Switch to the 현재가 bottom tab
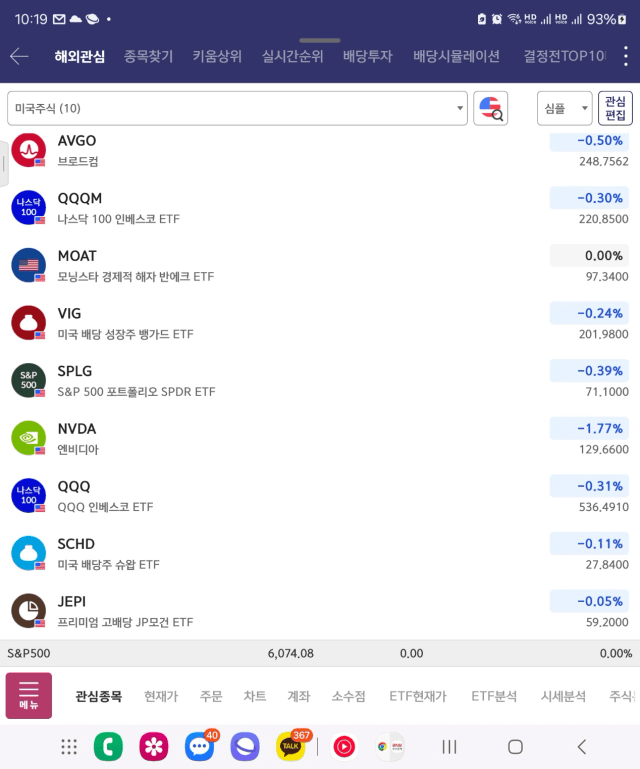 [160, 696]
